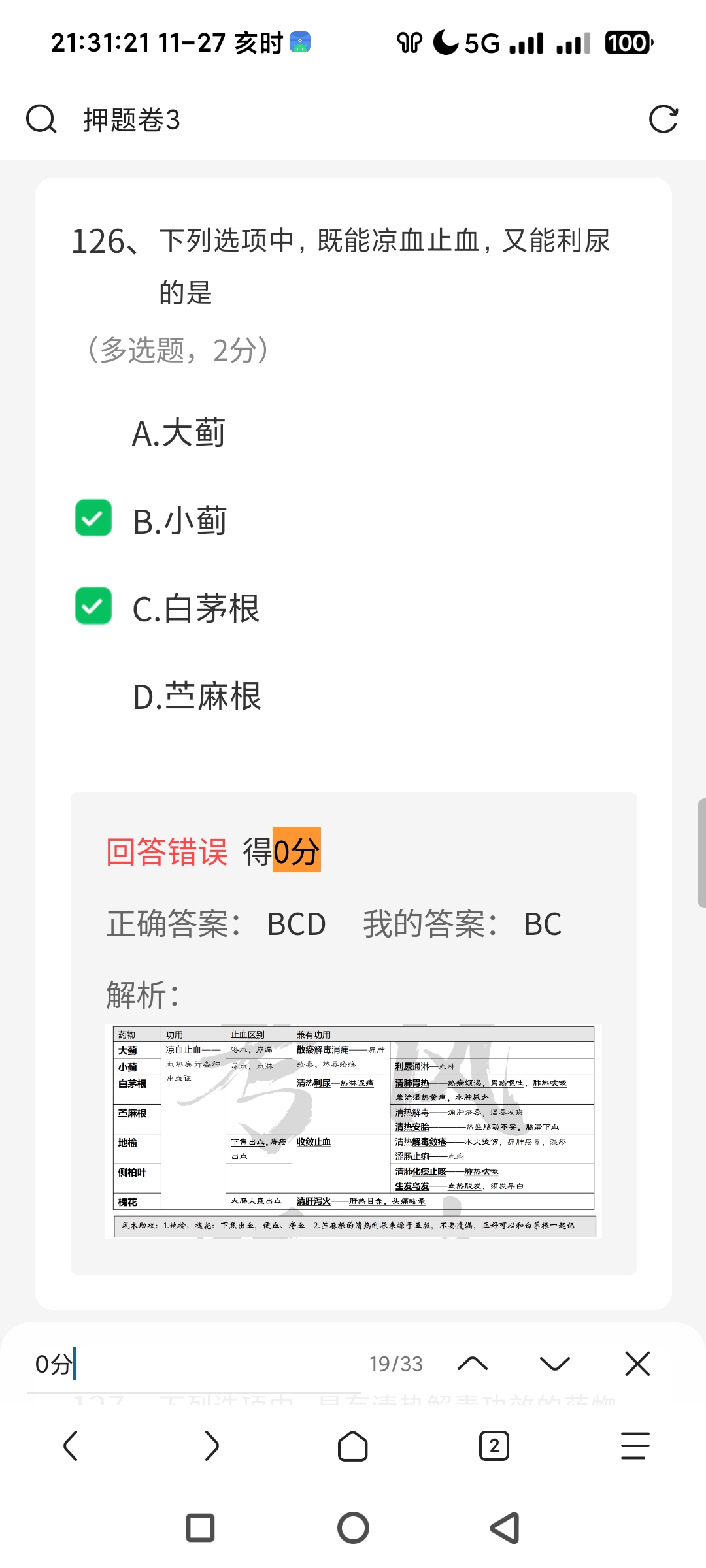Image resolution: width=706 pixels, height=1568 pixels.
Task: Show the 2 open browser tabs
Action: point(494,1446)
